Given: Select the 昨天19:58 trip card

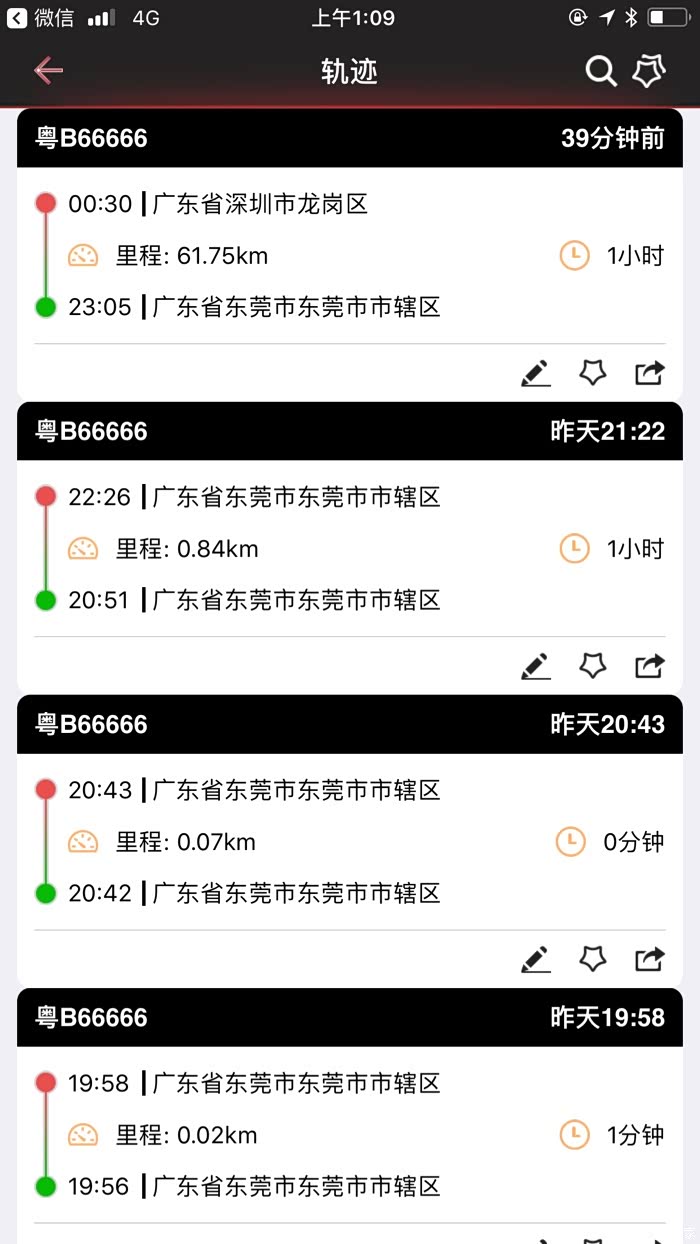Looking at the screenshot, I should pos(350,1135).
